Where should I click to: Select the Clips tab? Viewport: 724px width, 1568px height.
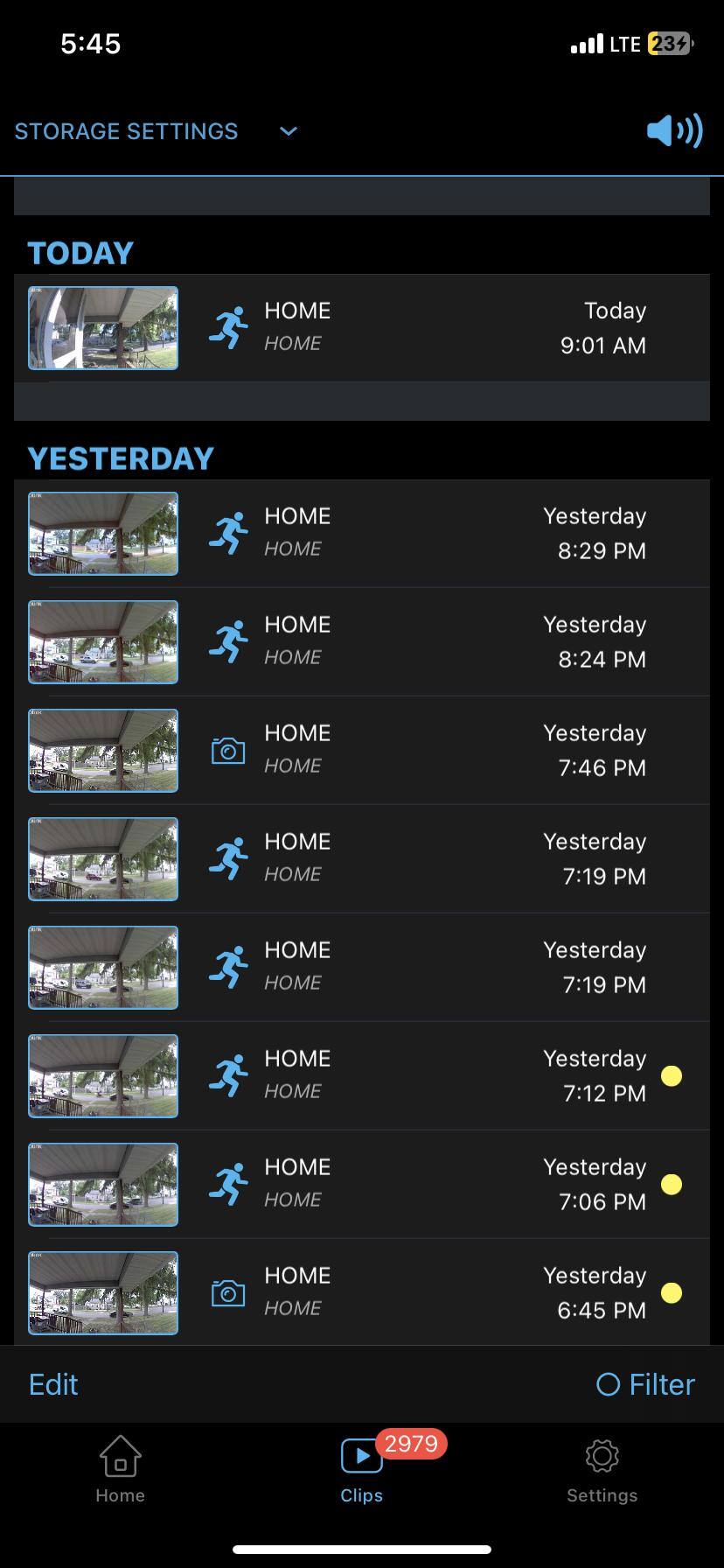361,1470
